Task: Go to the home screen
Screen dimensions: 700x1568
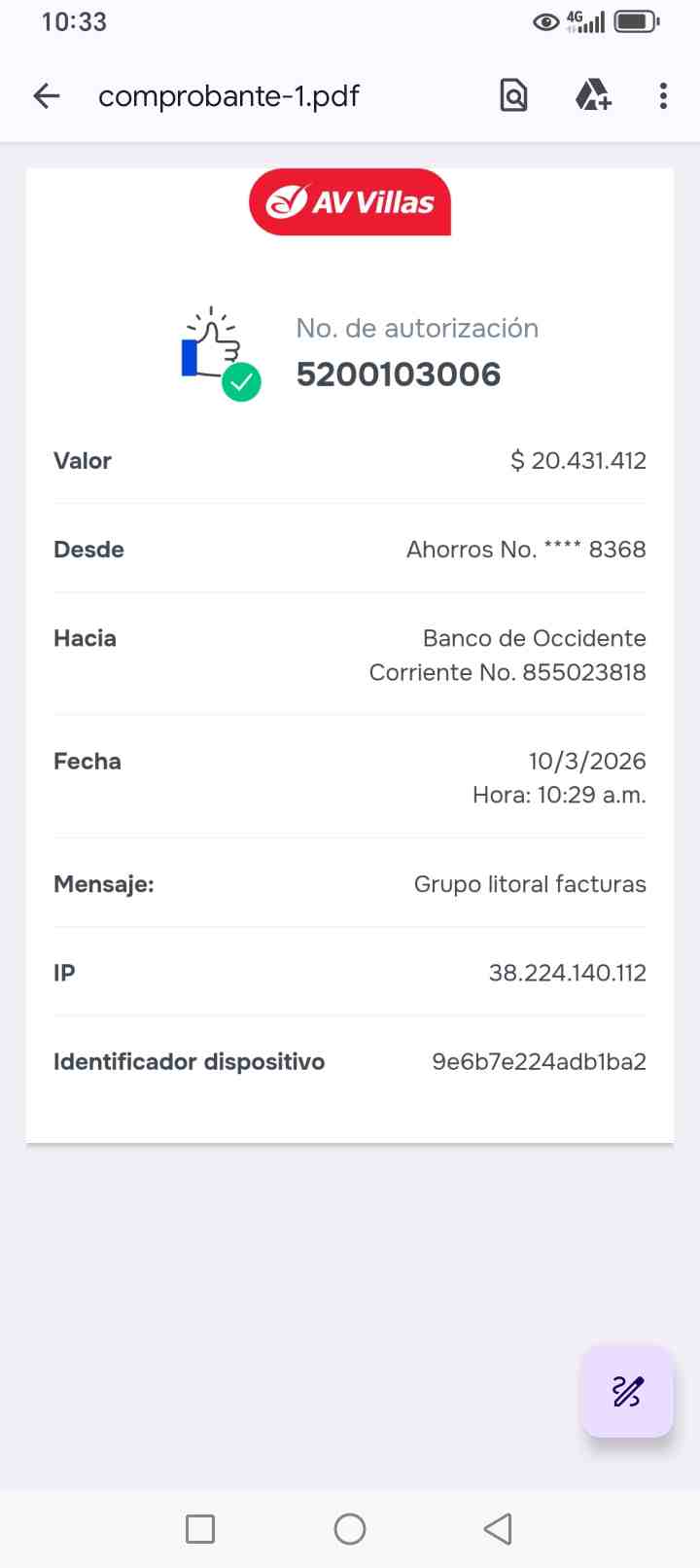Action: pos(350,1528)
